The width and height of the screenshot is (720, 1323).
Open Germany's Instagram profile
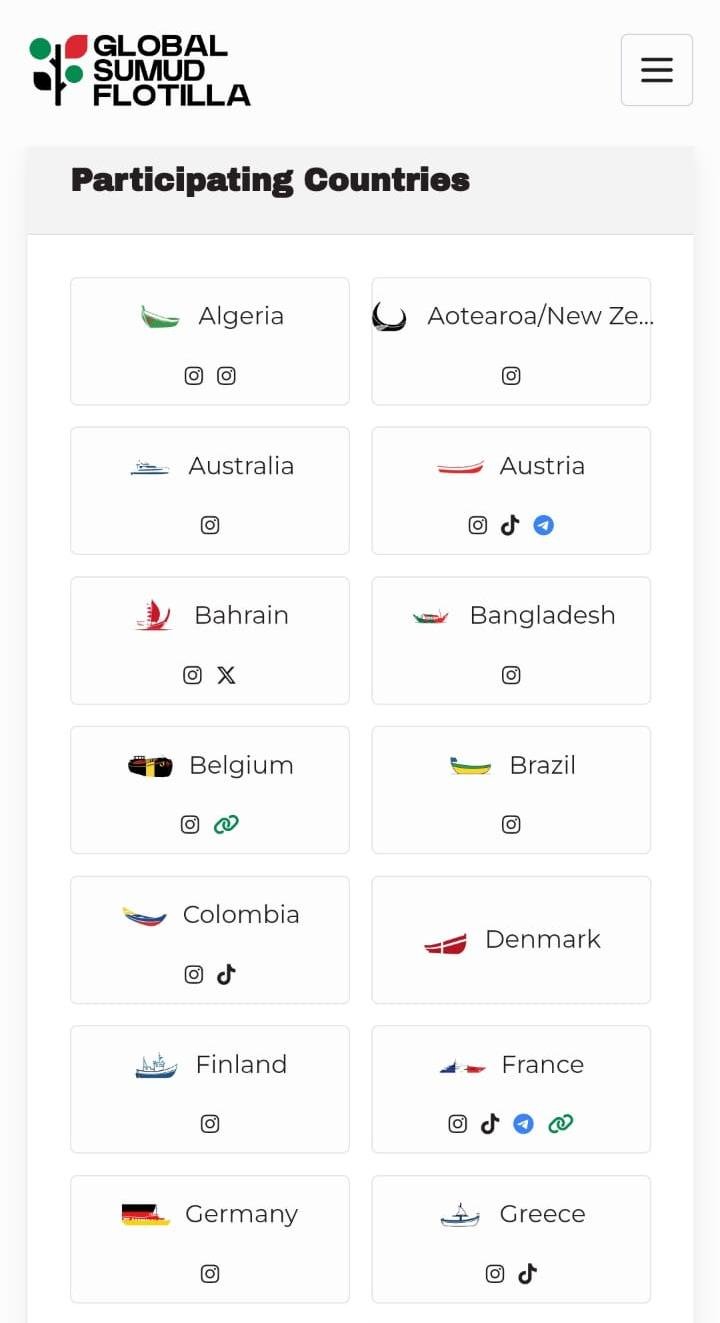(x=210, y=1273)
